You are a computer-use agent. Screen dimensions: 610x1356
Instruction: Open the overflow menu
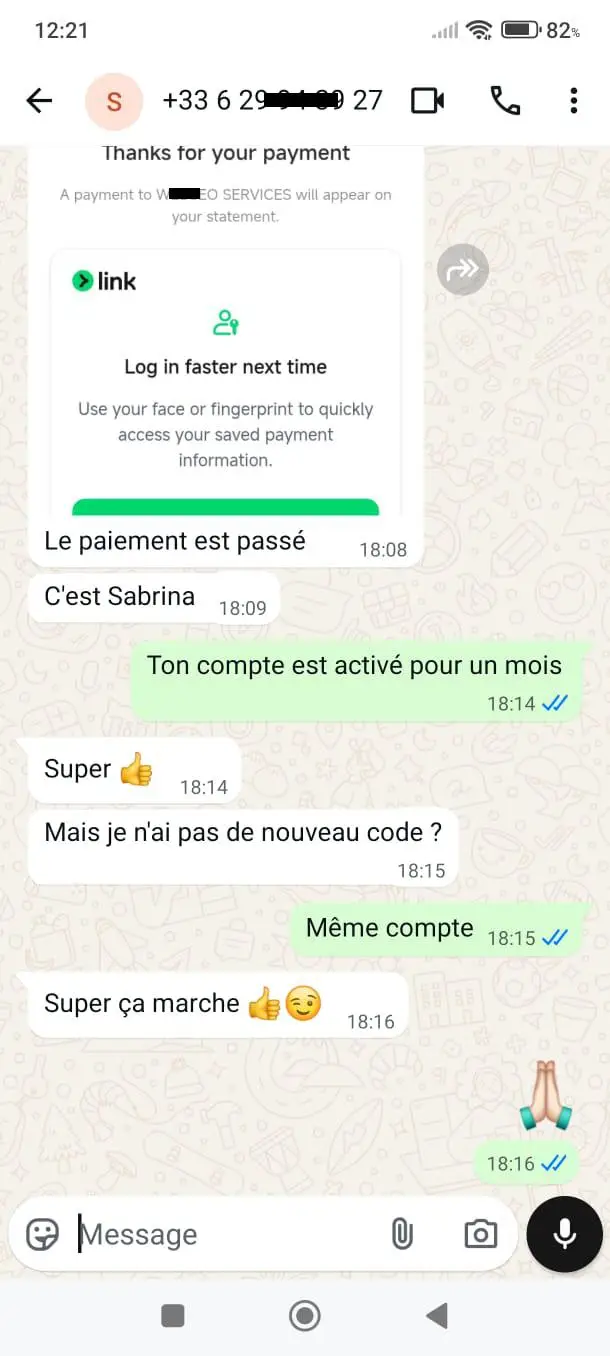coord(573,100)
